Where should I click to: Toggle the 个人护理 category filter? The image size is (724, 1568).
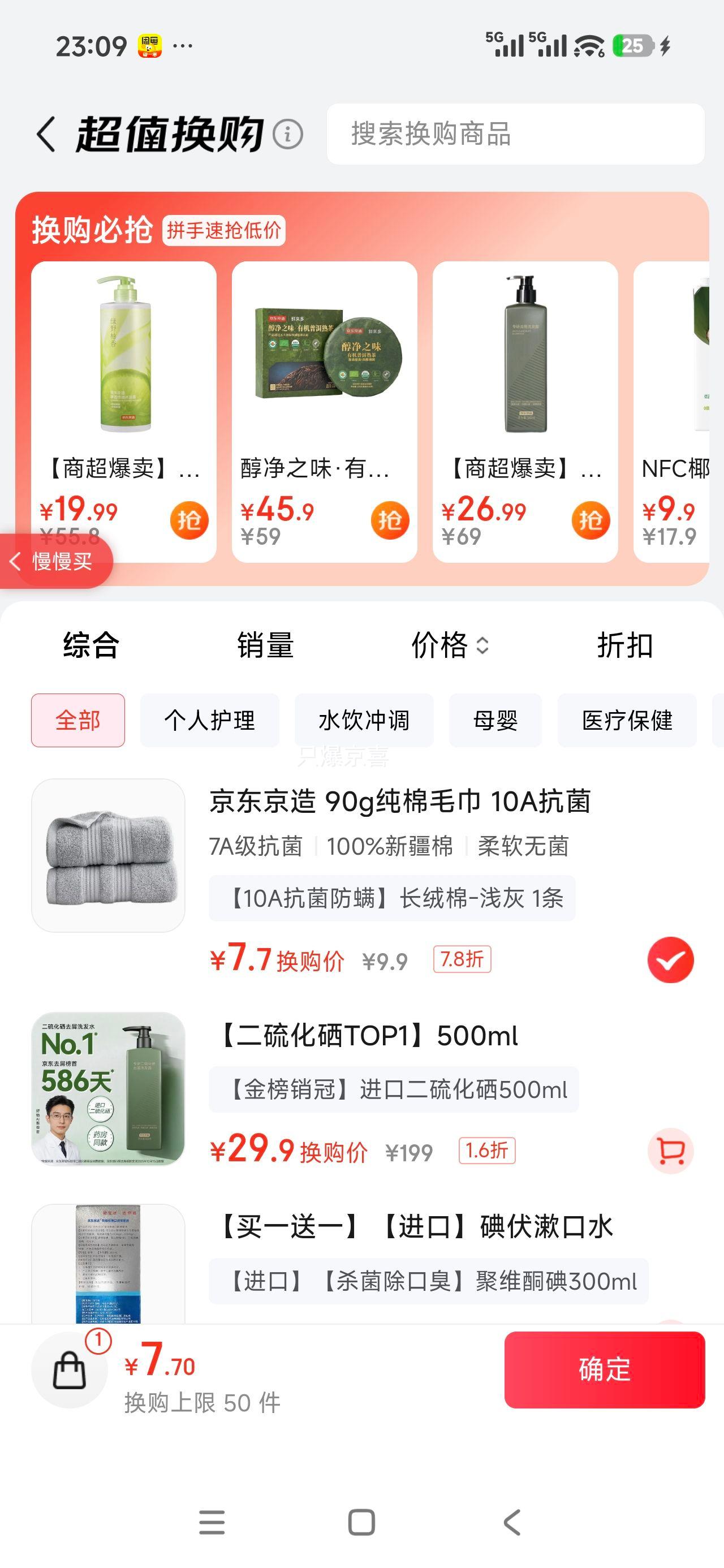(x=209, y=721)
